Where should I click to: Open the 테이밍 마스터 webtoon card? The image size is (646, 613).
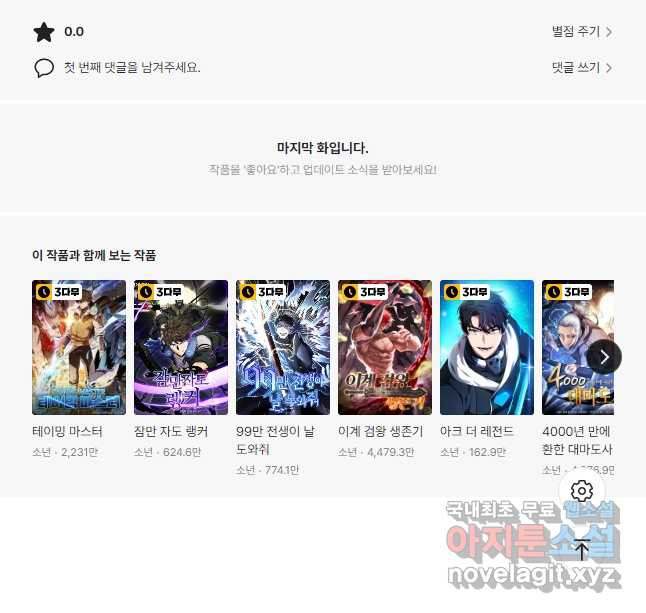tap(79, 347)
